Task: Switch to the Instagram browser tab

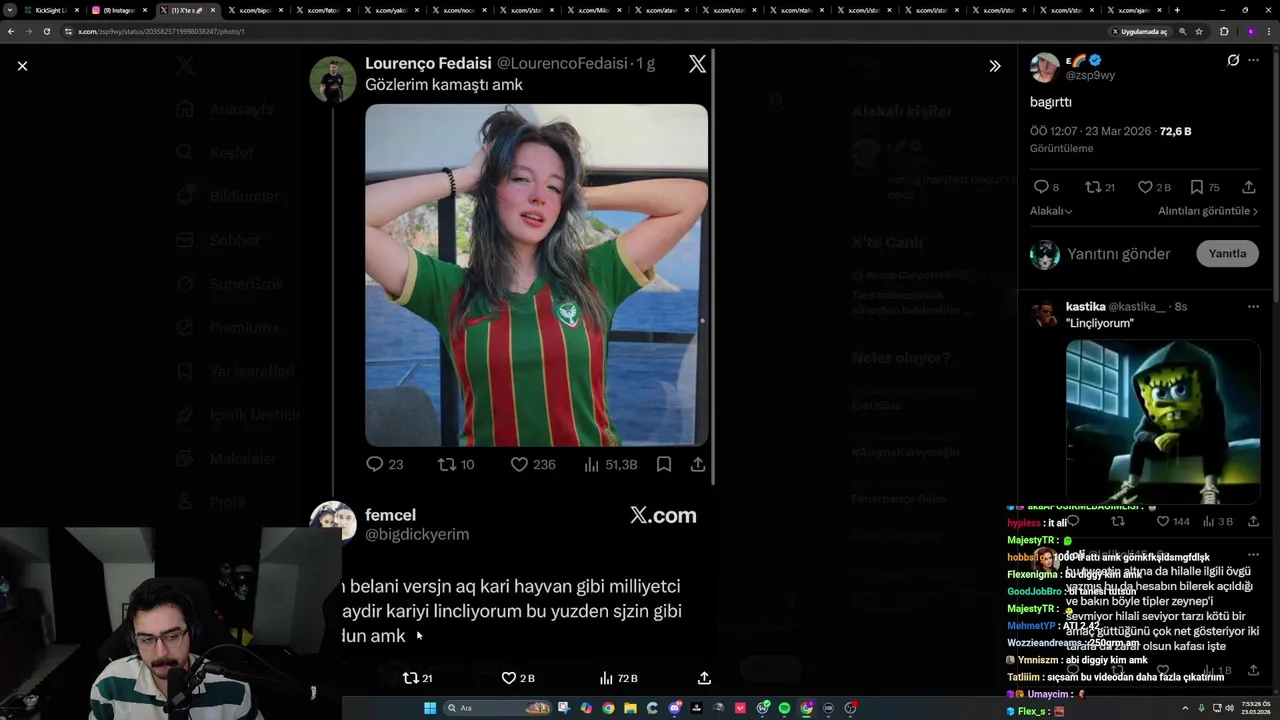Action: (118, 10)
